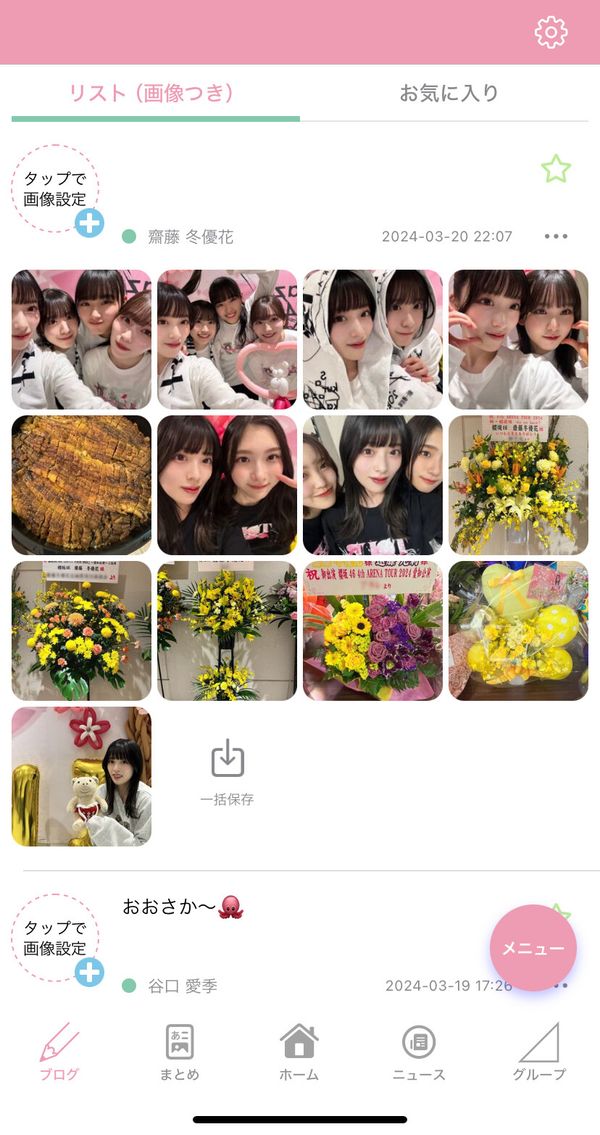Switch to the お気に入り tab

coord(449,93)
